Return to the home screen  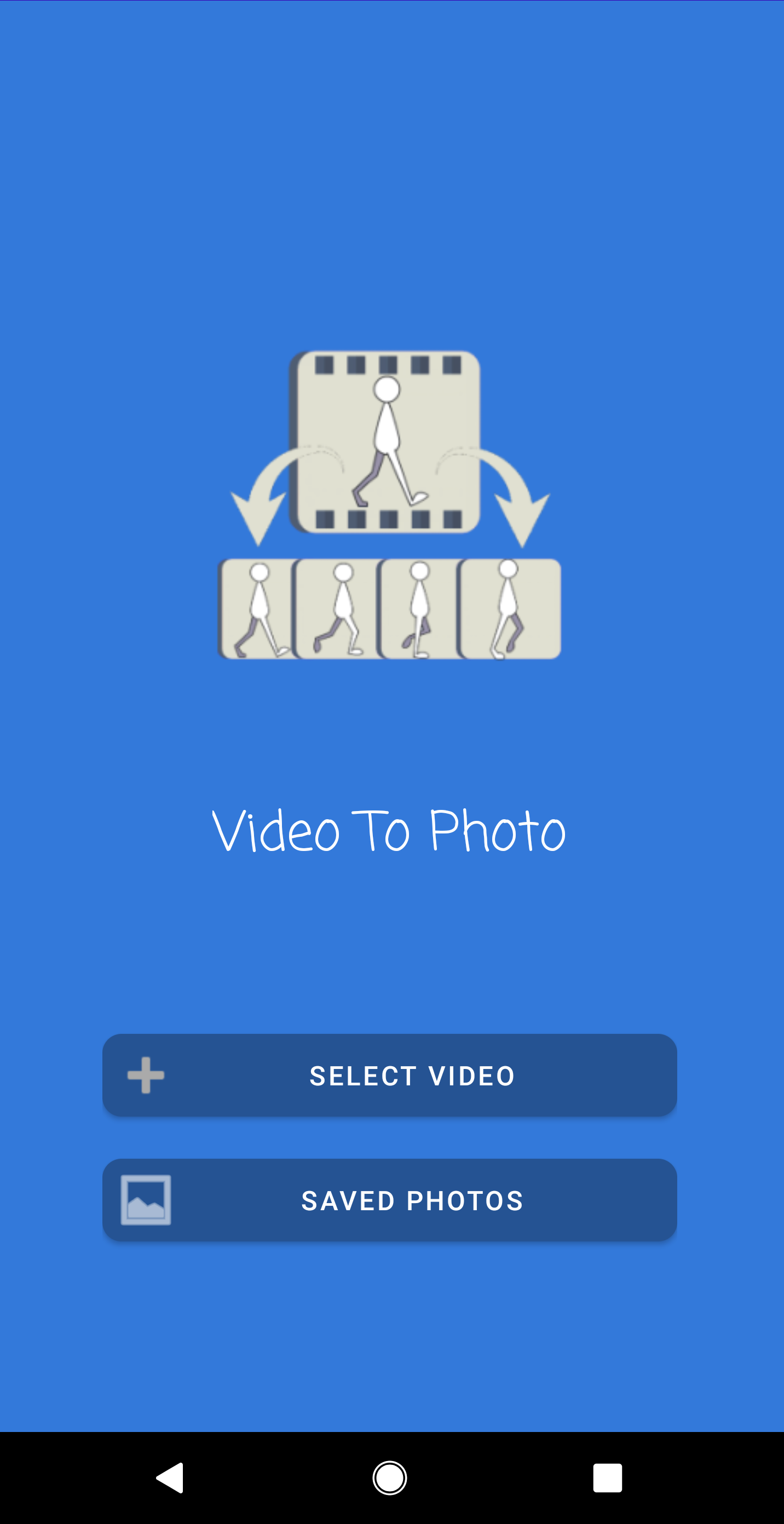[389, 1478]
